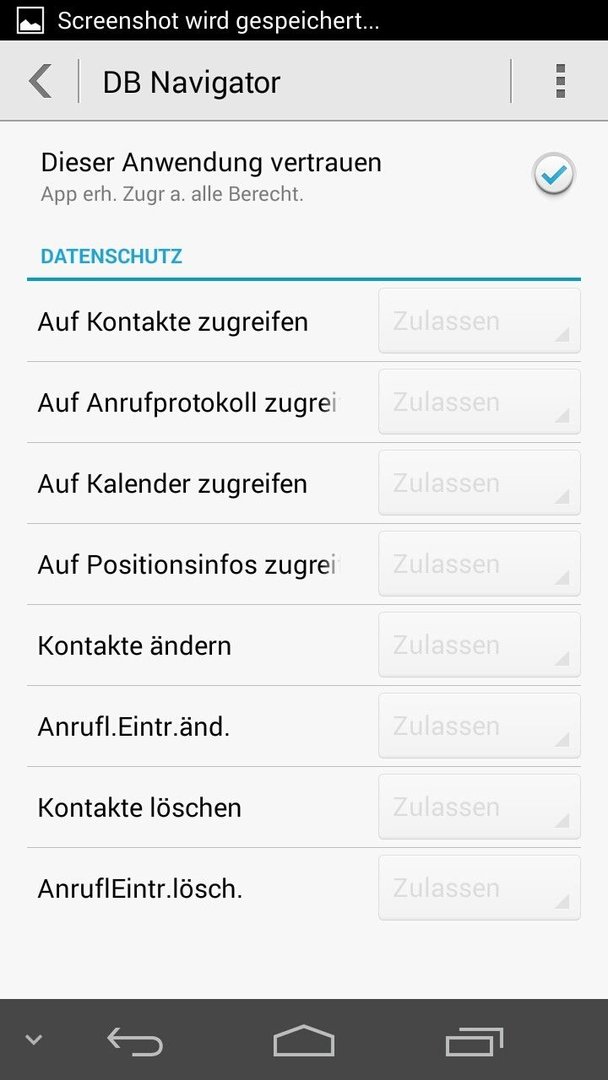608x1080 pixels.
Task: Open dropdown for Auf Kalender zugreifen
Action: [479, 483]
